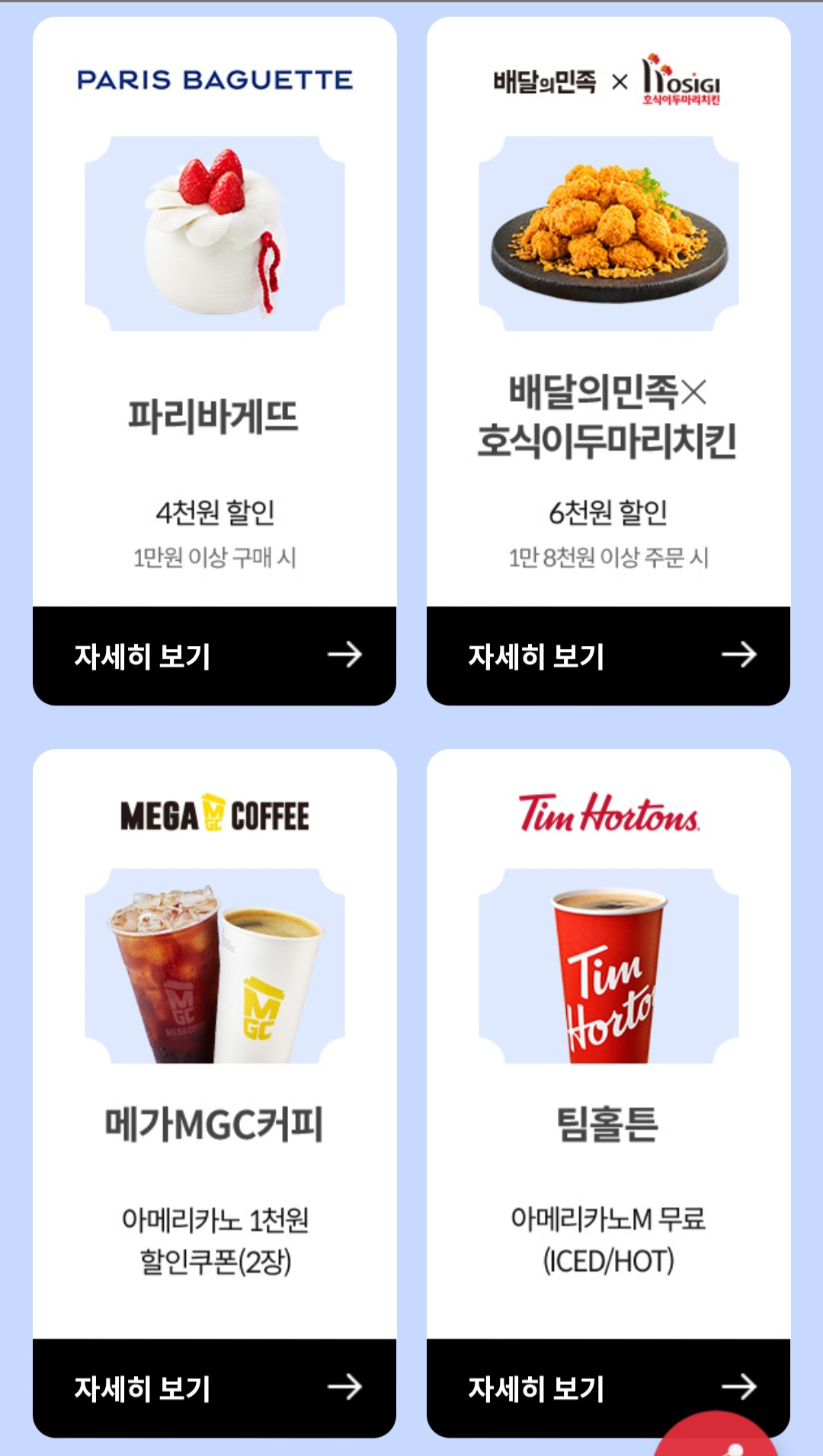Screen dimensions: 823x1456
Task: Open 자세히 보기 for 호식이두마리치킨
Action: [x=608, y=655]
